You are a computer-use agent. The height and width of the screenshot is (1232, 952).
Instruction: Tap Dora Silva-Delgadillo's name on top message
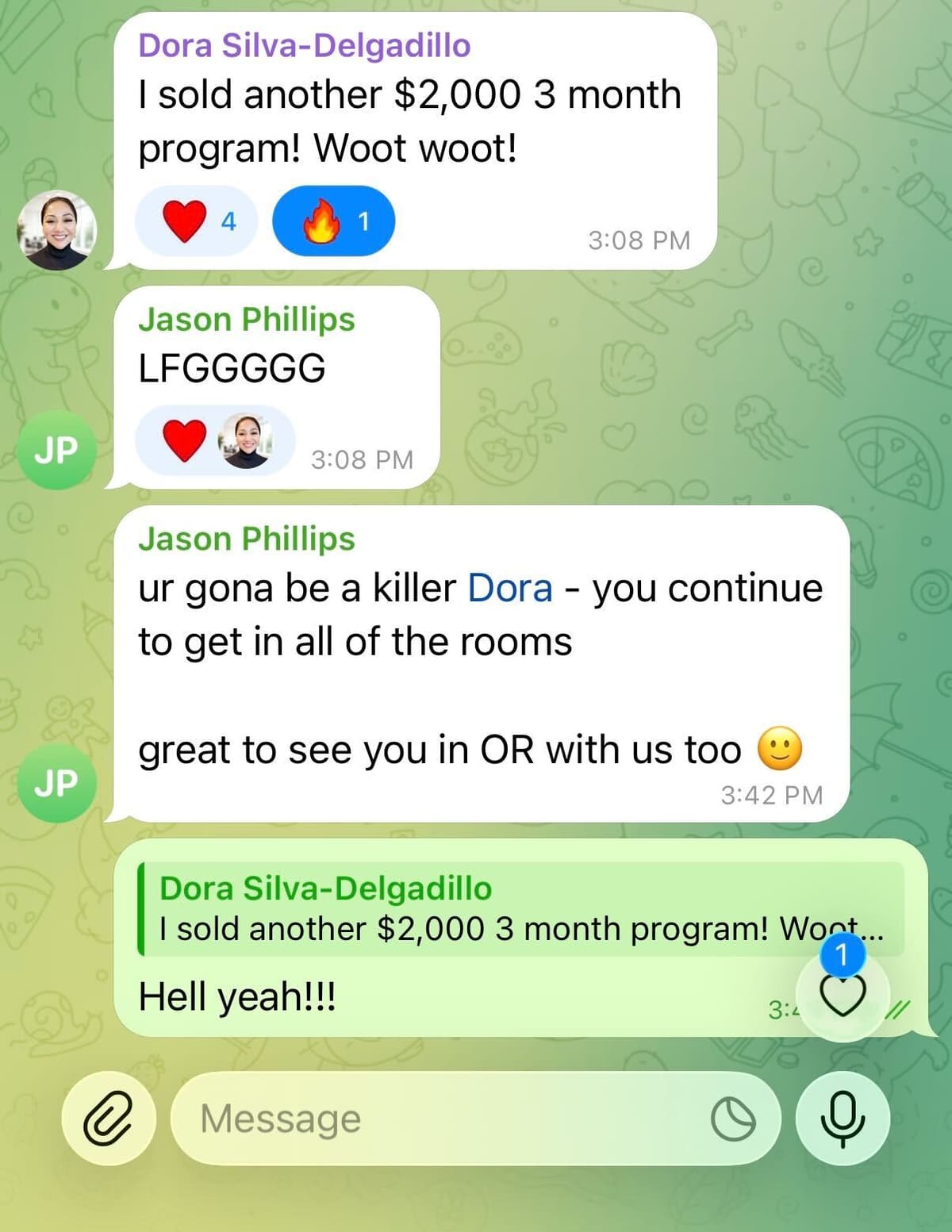point(304,45)
